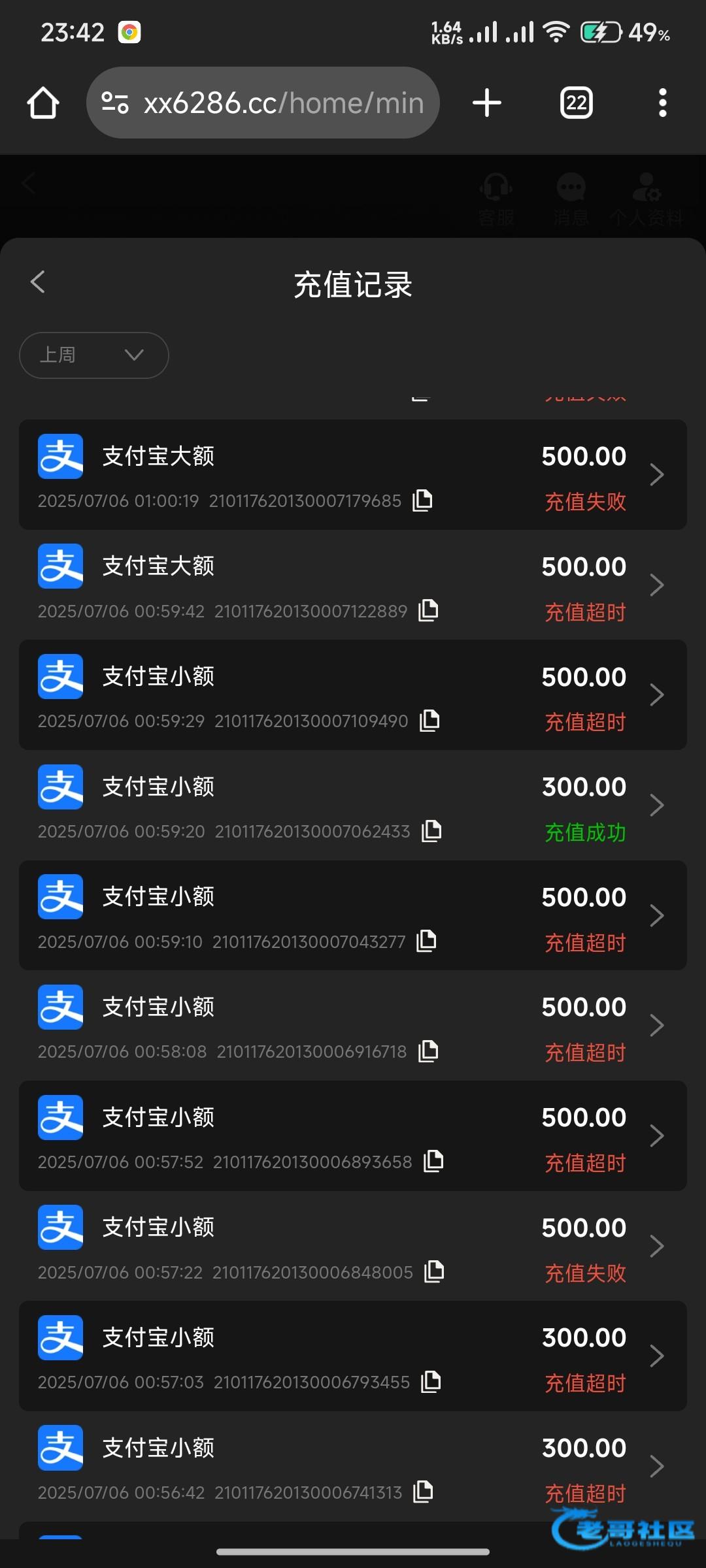Copy order number ending in 7062433
Viewport: 706px width, 1568px height.
coord(431,831)
